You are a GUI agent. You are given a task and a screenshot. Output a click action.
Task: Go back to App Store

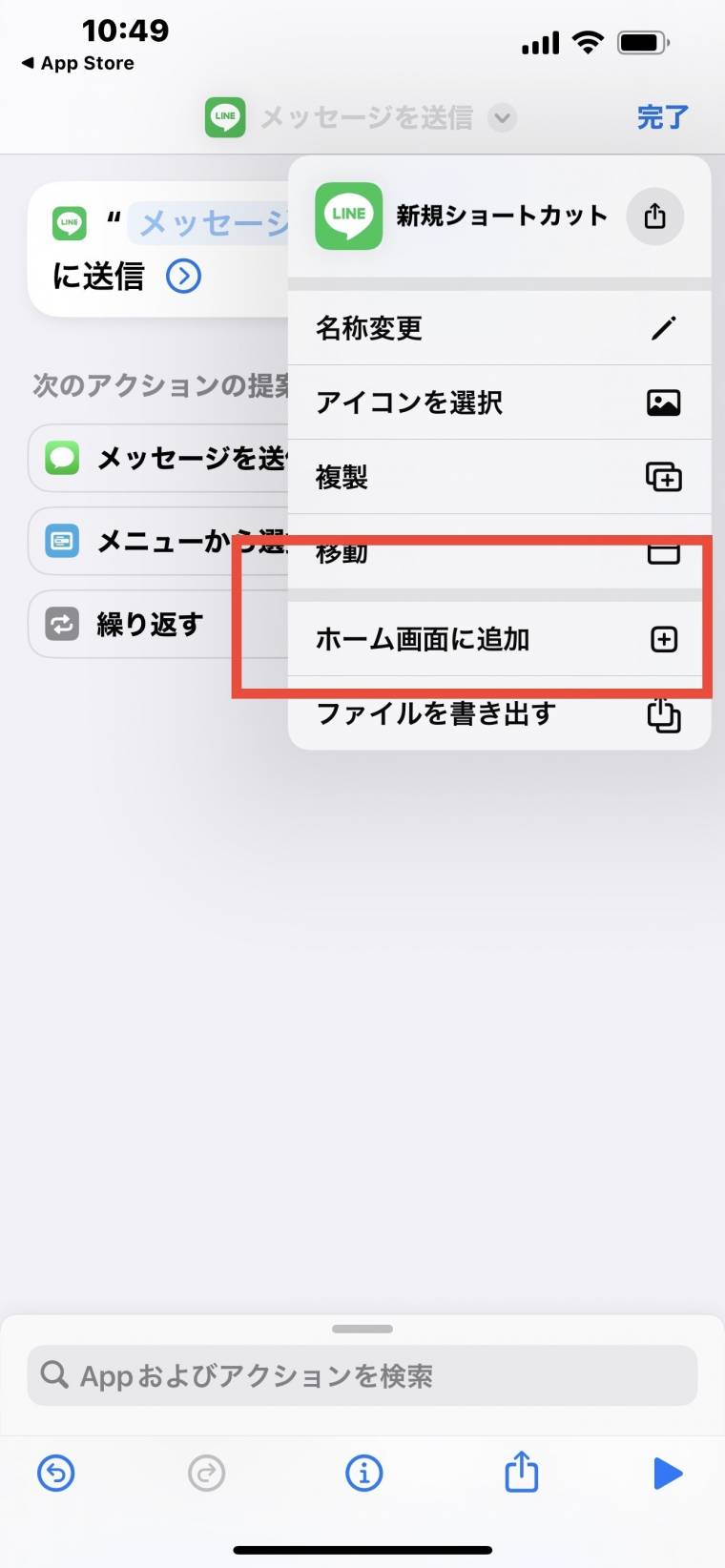(x=78, y=63)
